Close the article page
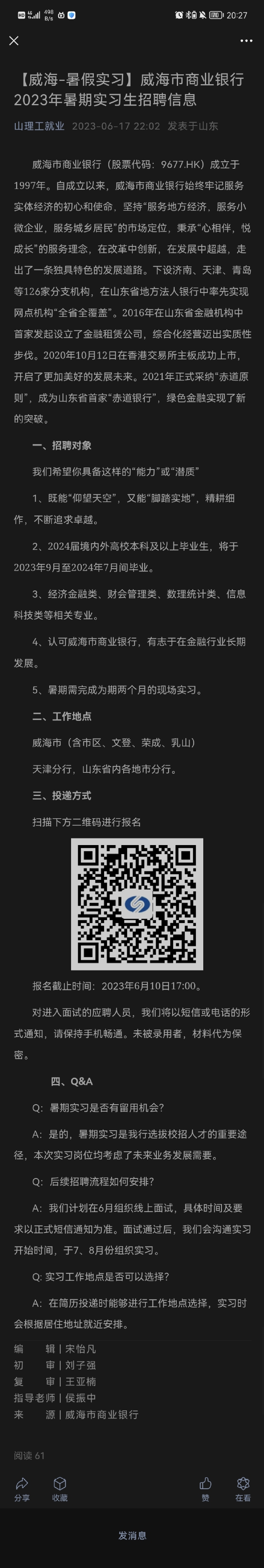 [14, 41]
